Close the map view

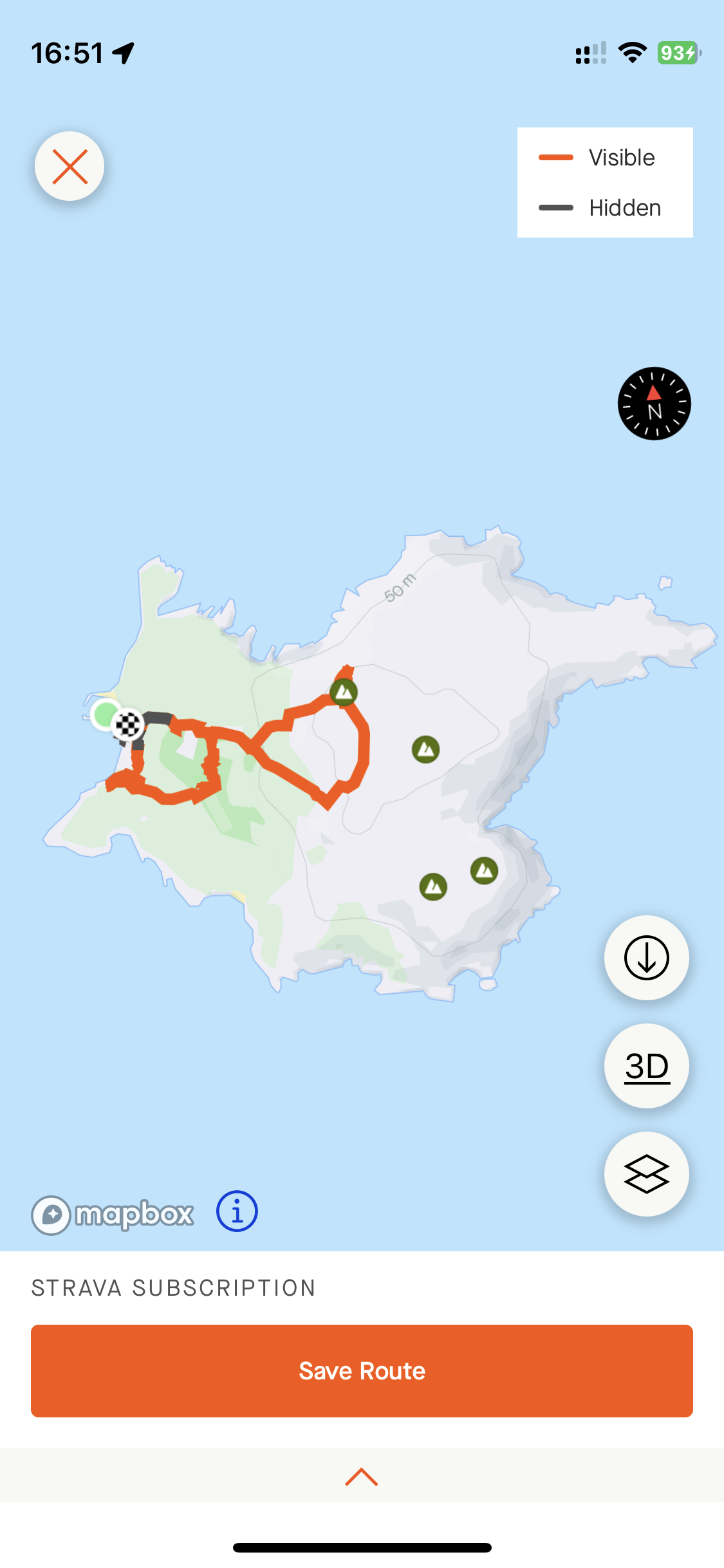tap(70, 166)
